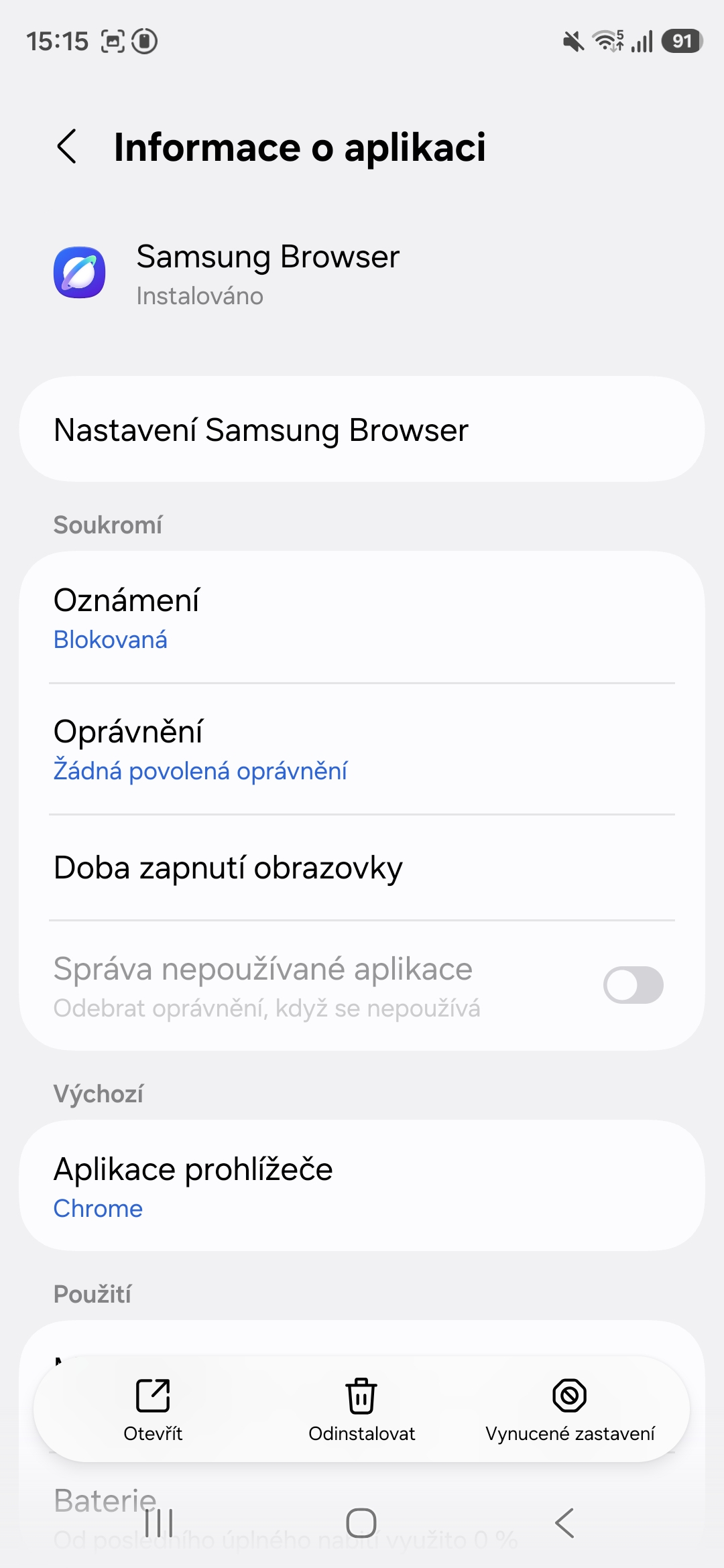Open Aplikace prohlížeče default setting
Viewport: 724px width, 1568px height.
(362, 1186)
